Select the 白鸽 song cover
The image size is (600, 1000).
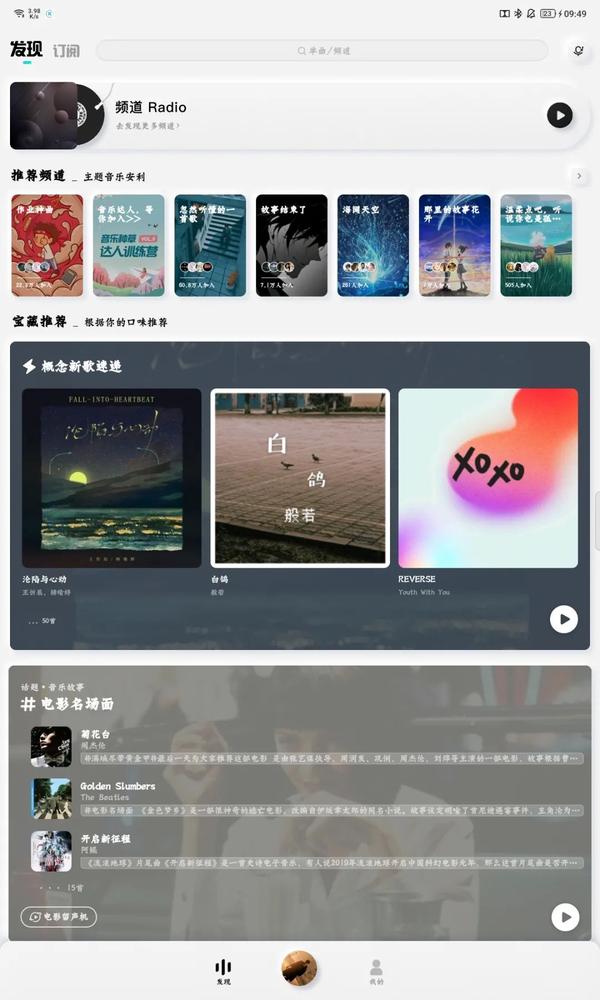coord(300,478)
